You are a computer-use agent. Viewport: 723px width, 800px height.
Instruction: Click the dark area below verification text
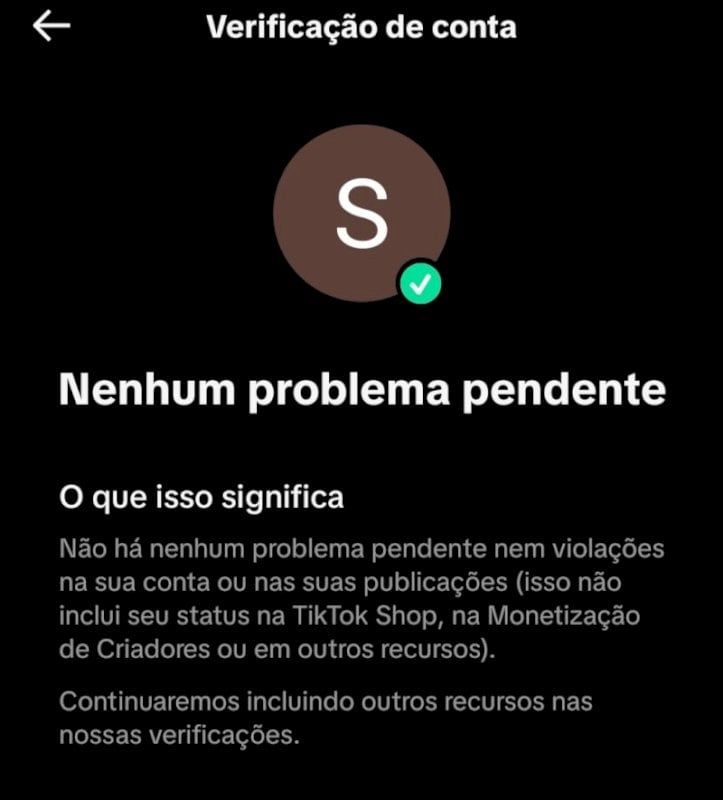(x=361, y=780)
